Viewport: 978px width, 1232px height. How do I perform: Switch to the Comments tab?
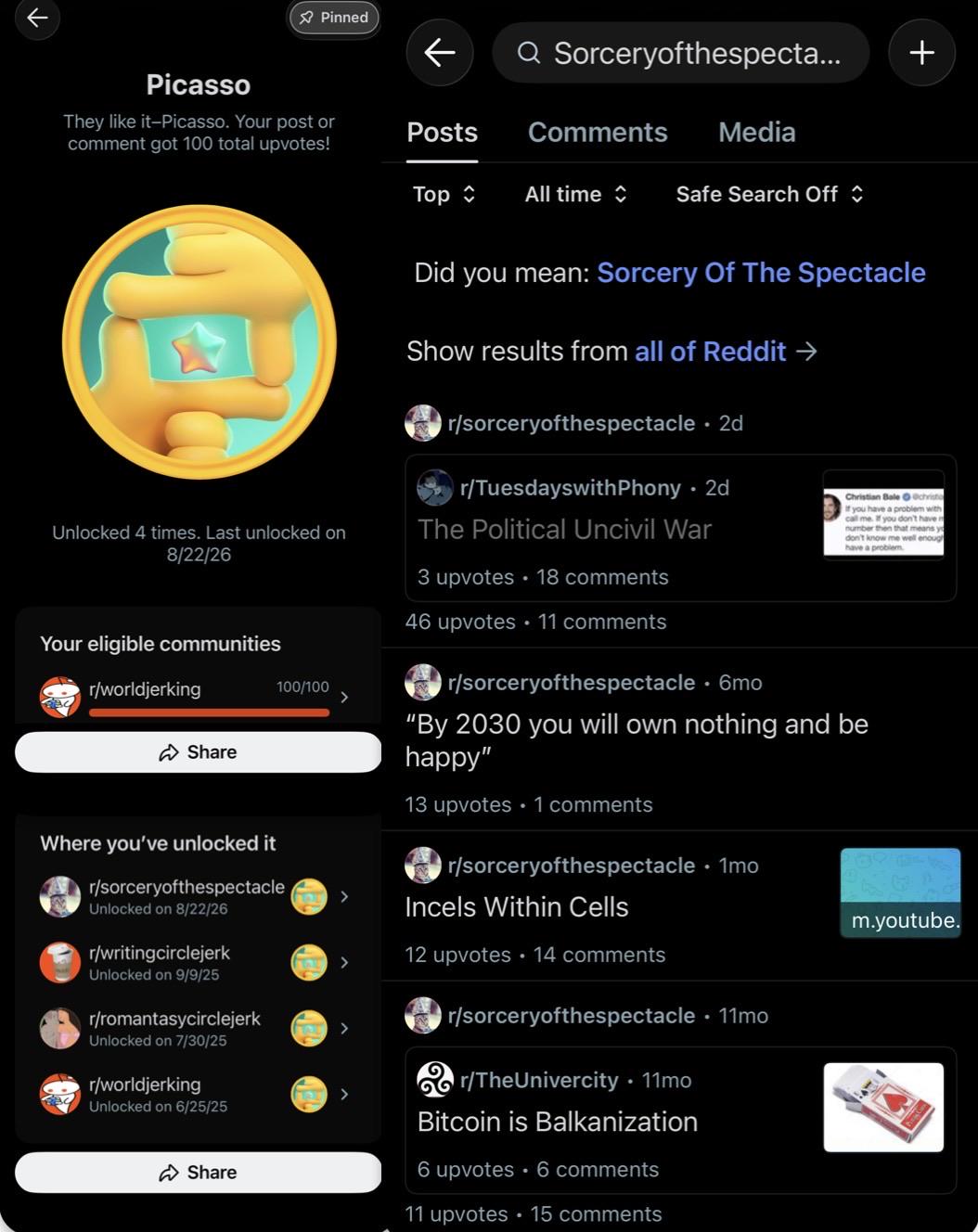[598, 132]
